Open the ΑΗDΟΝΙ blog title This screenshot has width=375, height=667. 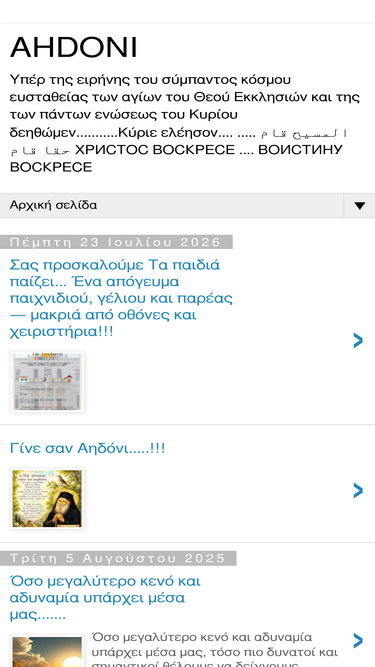pyautogui.click(x=74, y=47)
